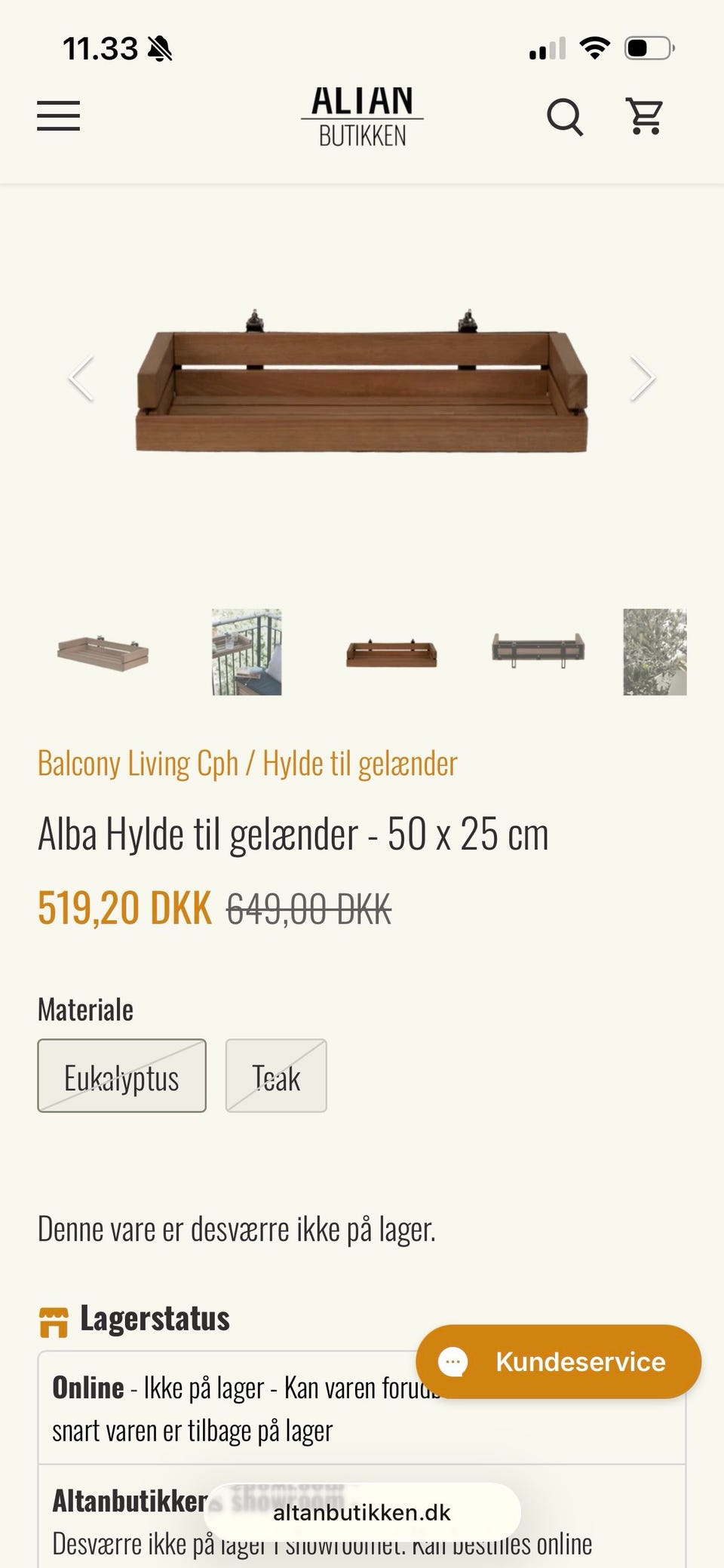Image resolution: width=724 pixels, height=1568 pixels.
Task: Open the hamburger navigation menu
Action: pos(57,117)
